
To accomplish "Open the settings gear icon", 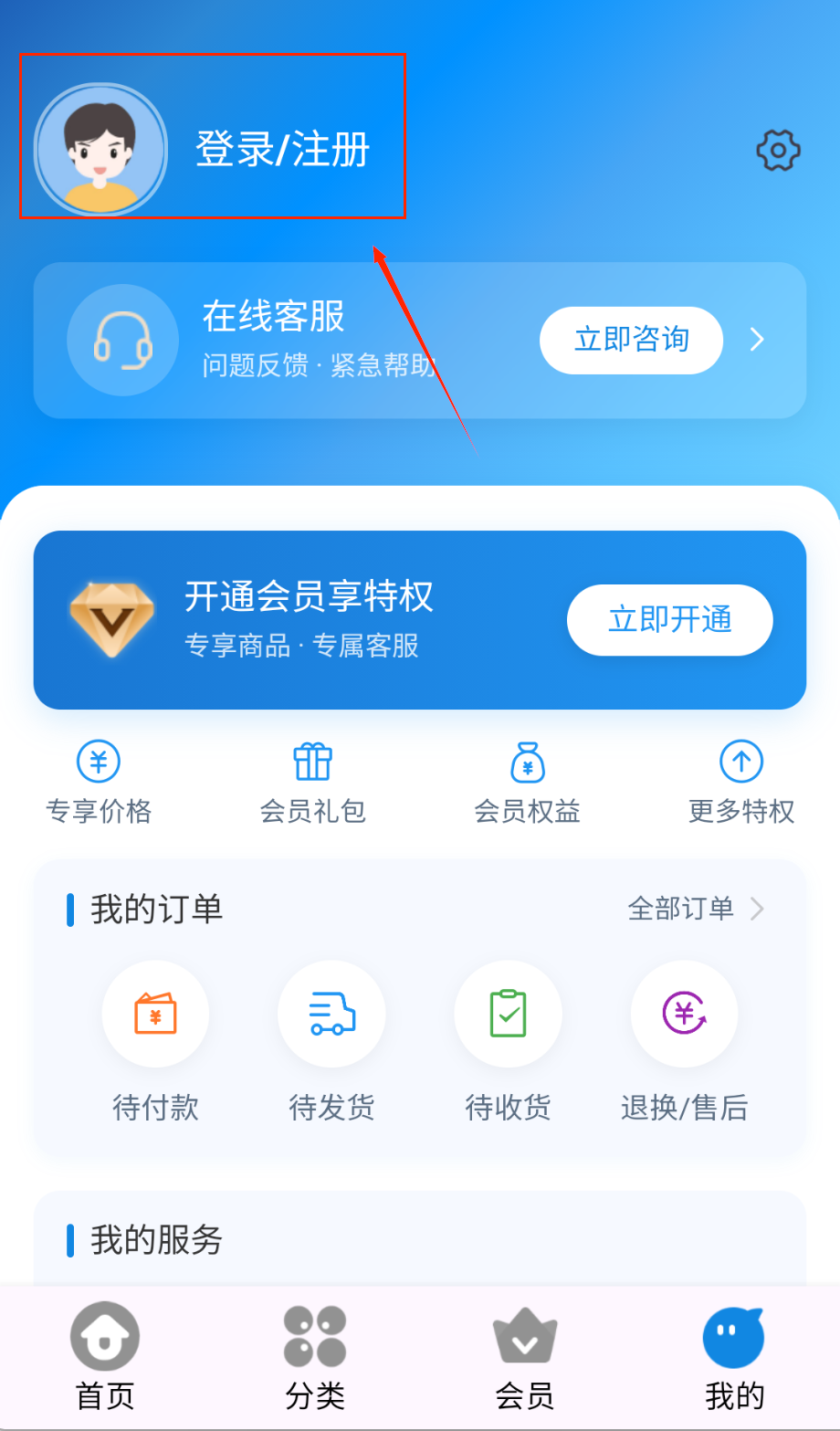I will point(778,151).
